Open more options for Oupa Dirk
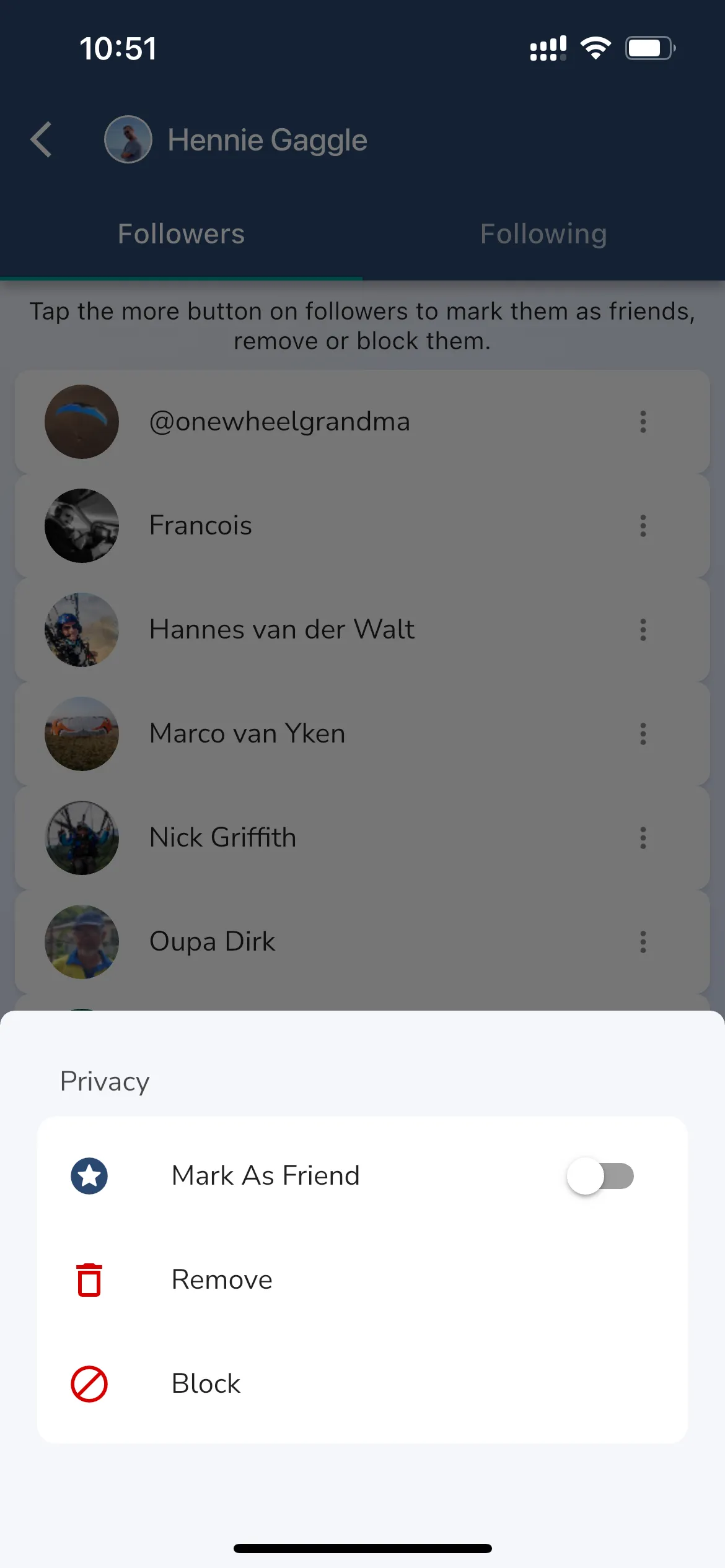 coord(643,942)
